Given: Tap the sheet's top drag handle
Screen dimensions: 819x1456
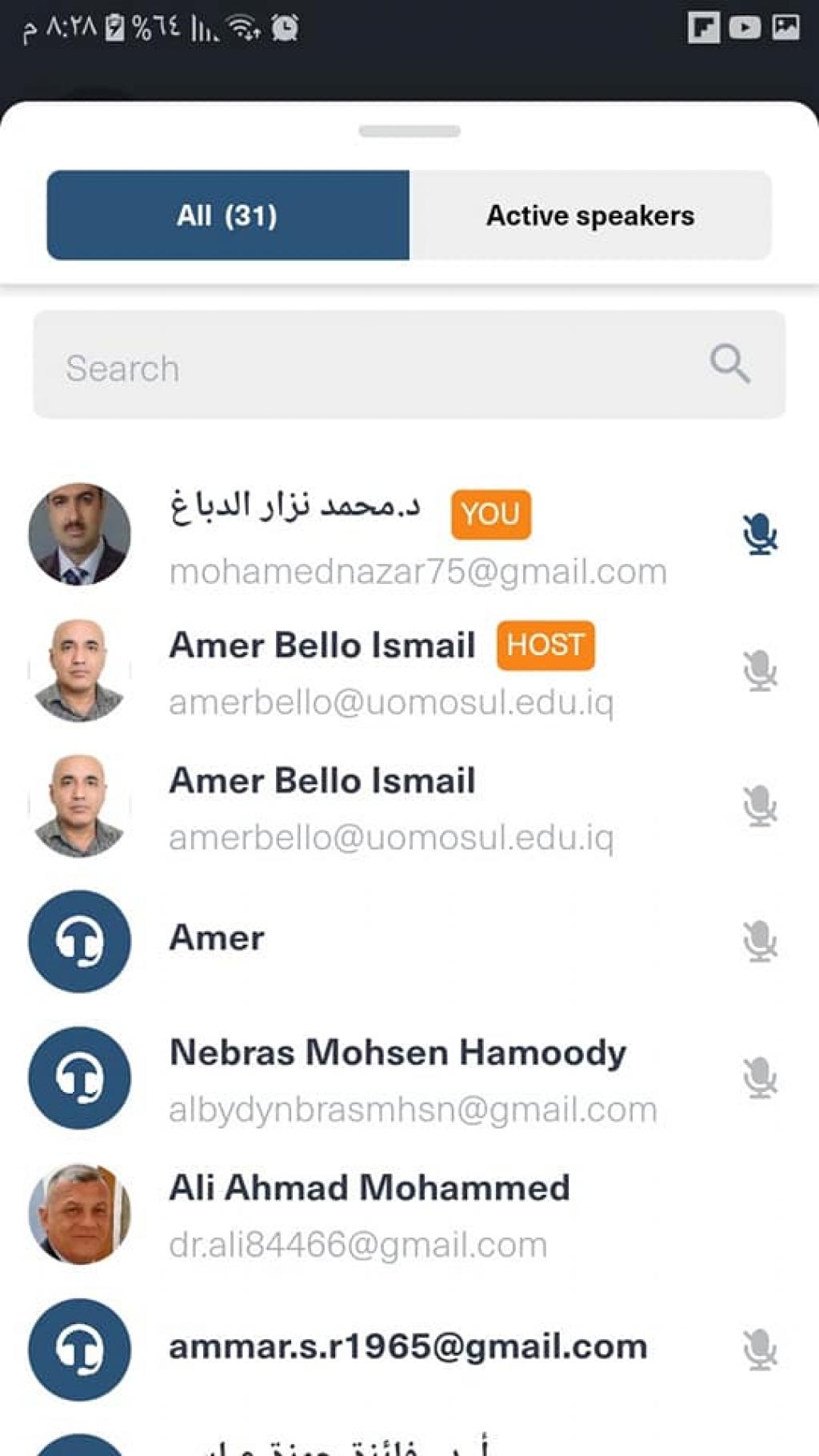Looking at the screenshot, I should point(409,131).
